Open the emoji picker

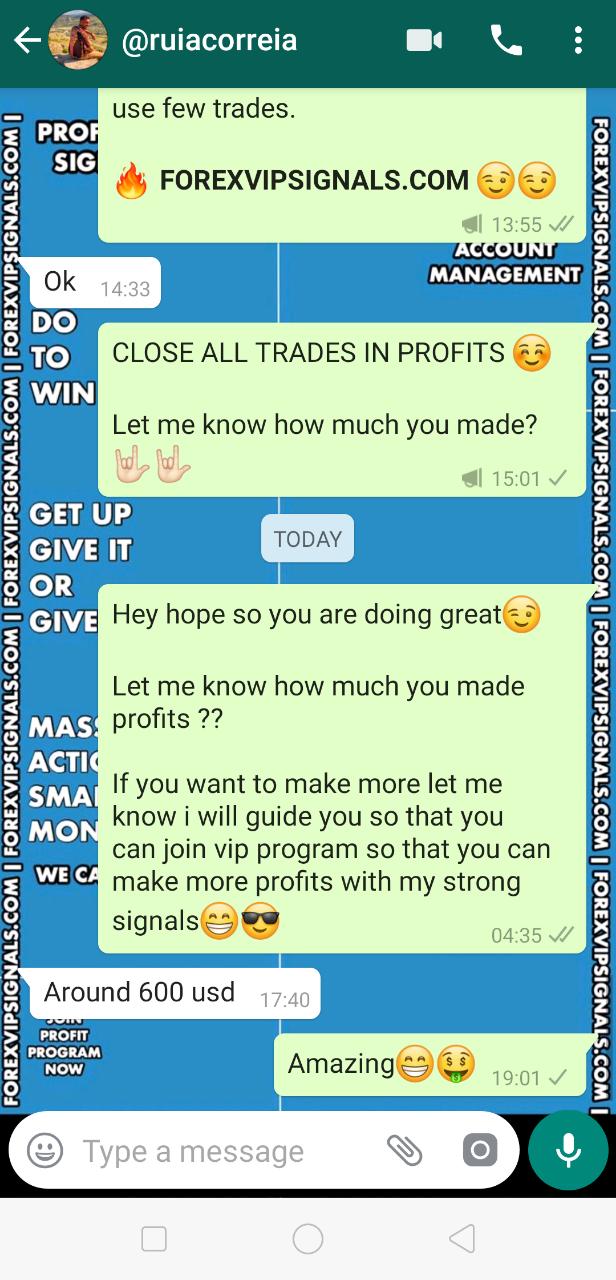[x=45, y=1151]
